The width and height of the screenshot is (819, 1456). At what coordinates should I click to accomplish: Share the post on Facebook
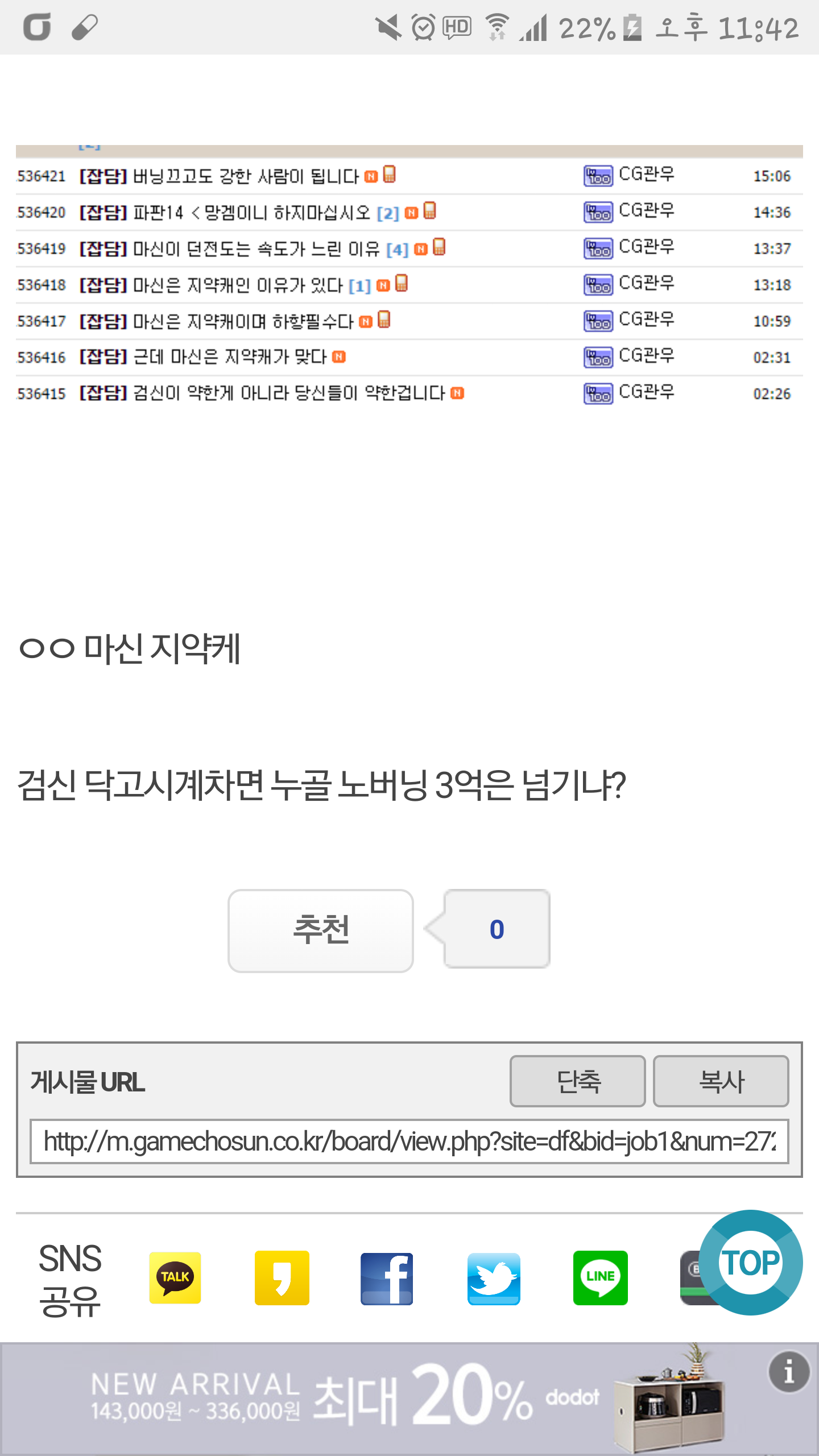(387, 1279)
